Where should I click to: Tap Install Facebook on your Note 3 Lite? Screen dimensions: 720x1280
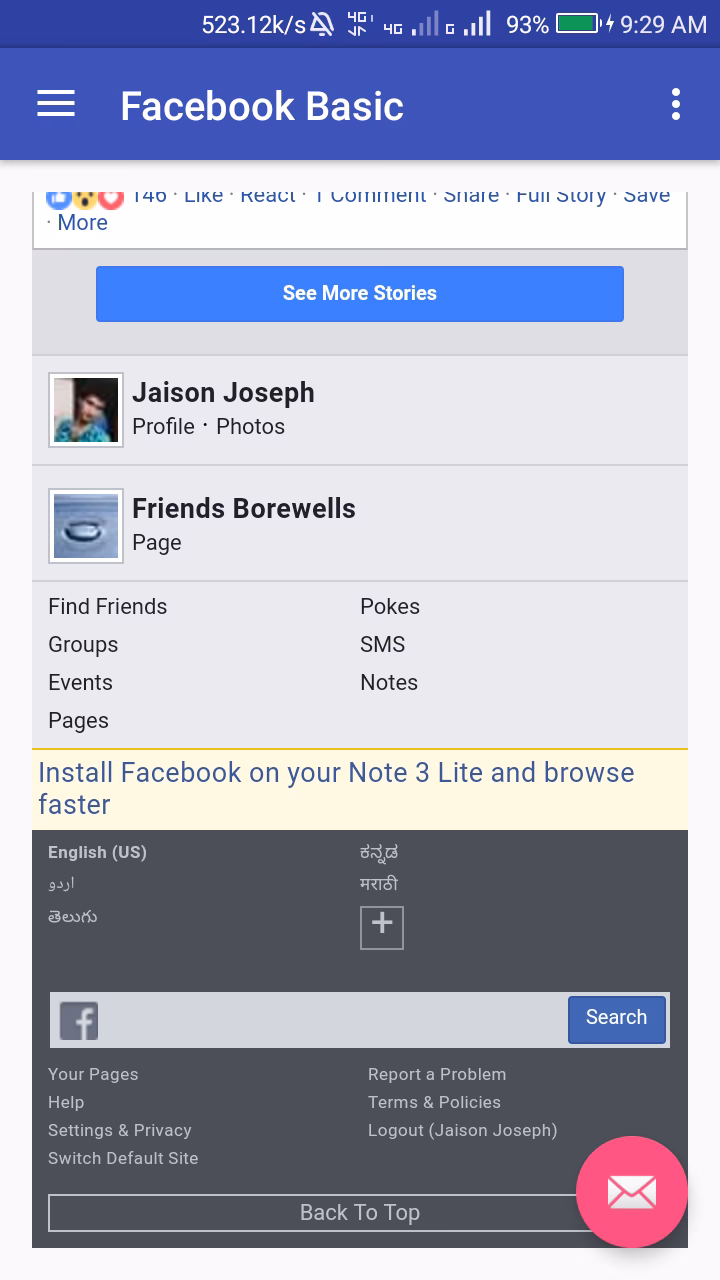(x=336, y=788)
